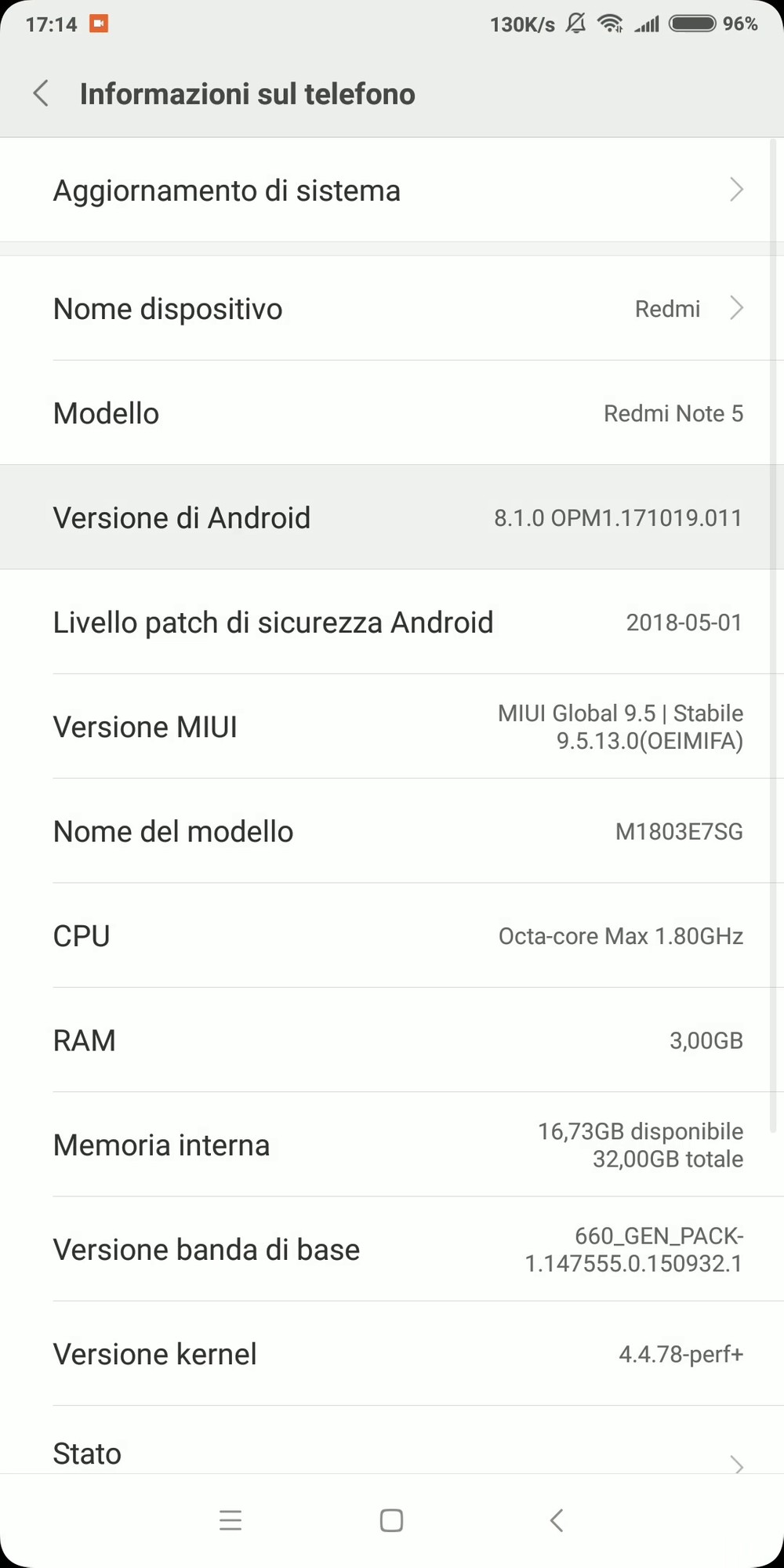
Task: Open Memoria interna details
Action: click(x=392, y=1145)
